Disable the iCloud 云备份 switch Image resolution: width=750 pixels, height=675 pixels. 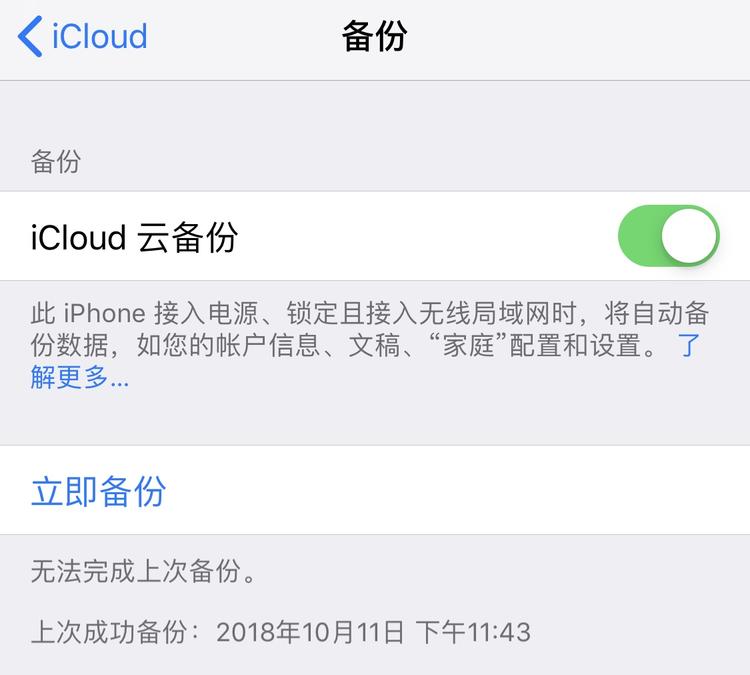click(x=668, y=236)
